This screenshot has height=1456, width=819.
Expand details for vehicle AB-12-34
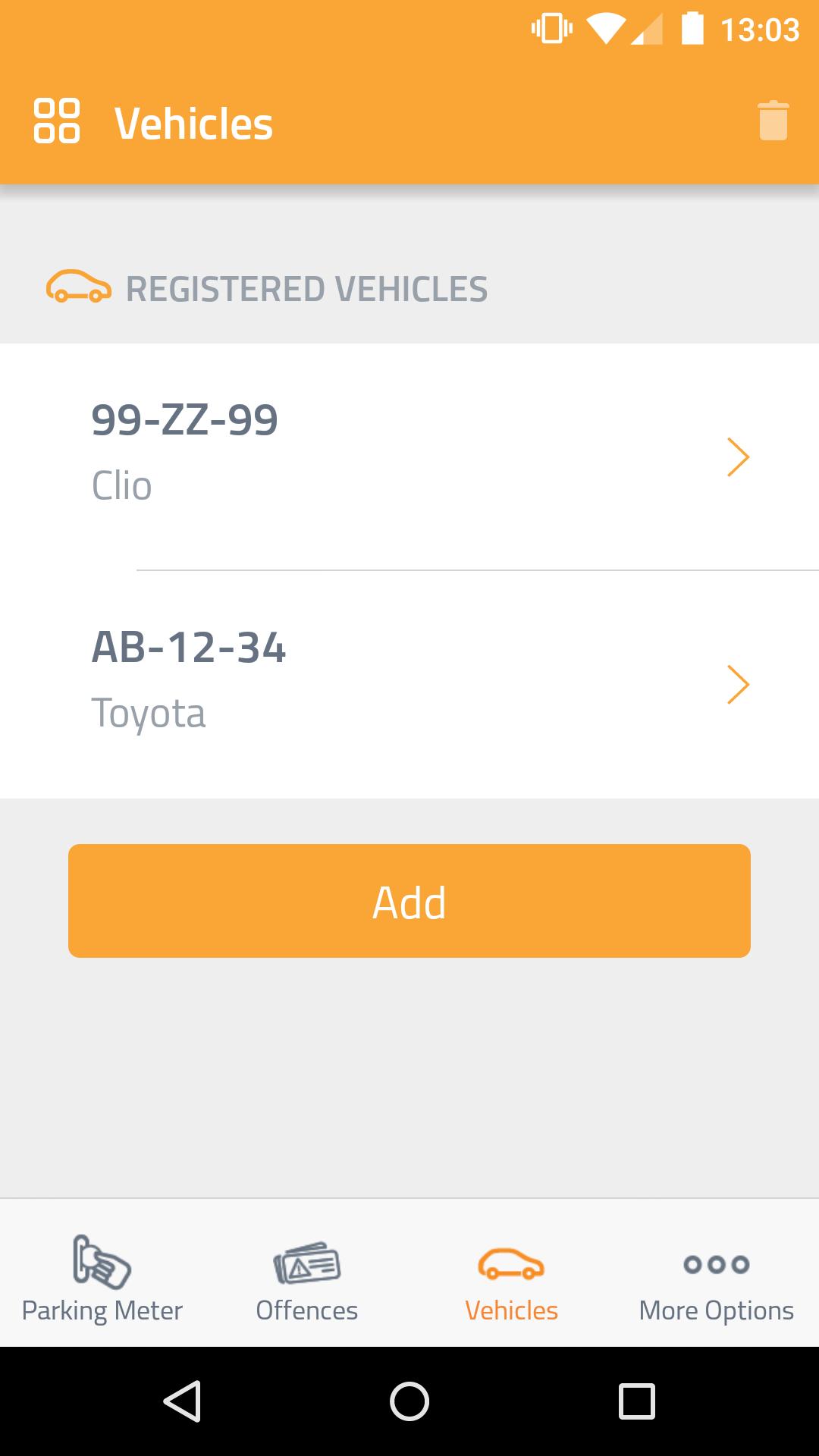pyautogui.click(x=739, y=684)
